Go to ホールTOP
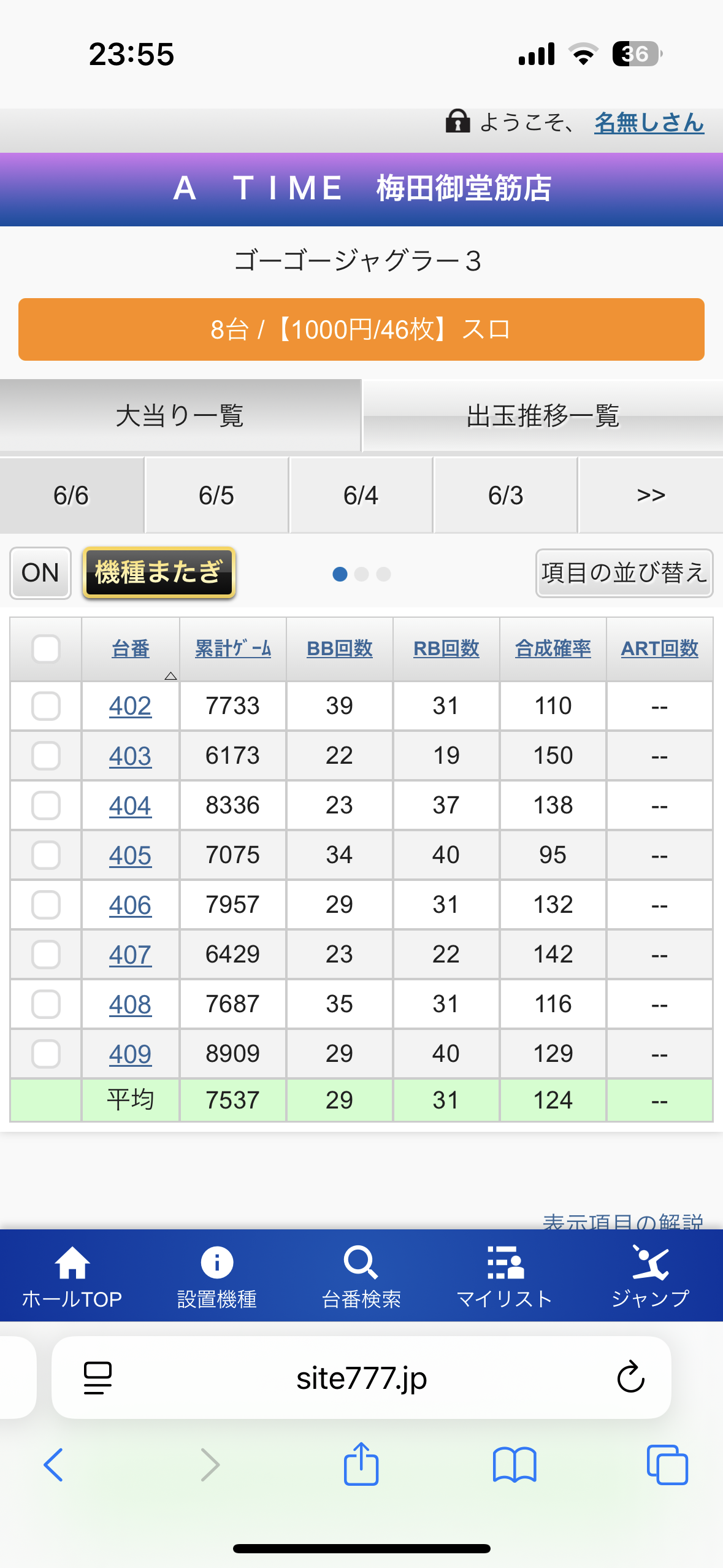This screenshot has width=723, height=1568. click(x=72, y=1277)
